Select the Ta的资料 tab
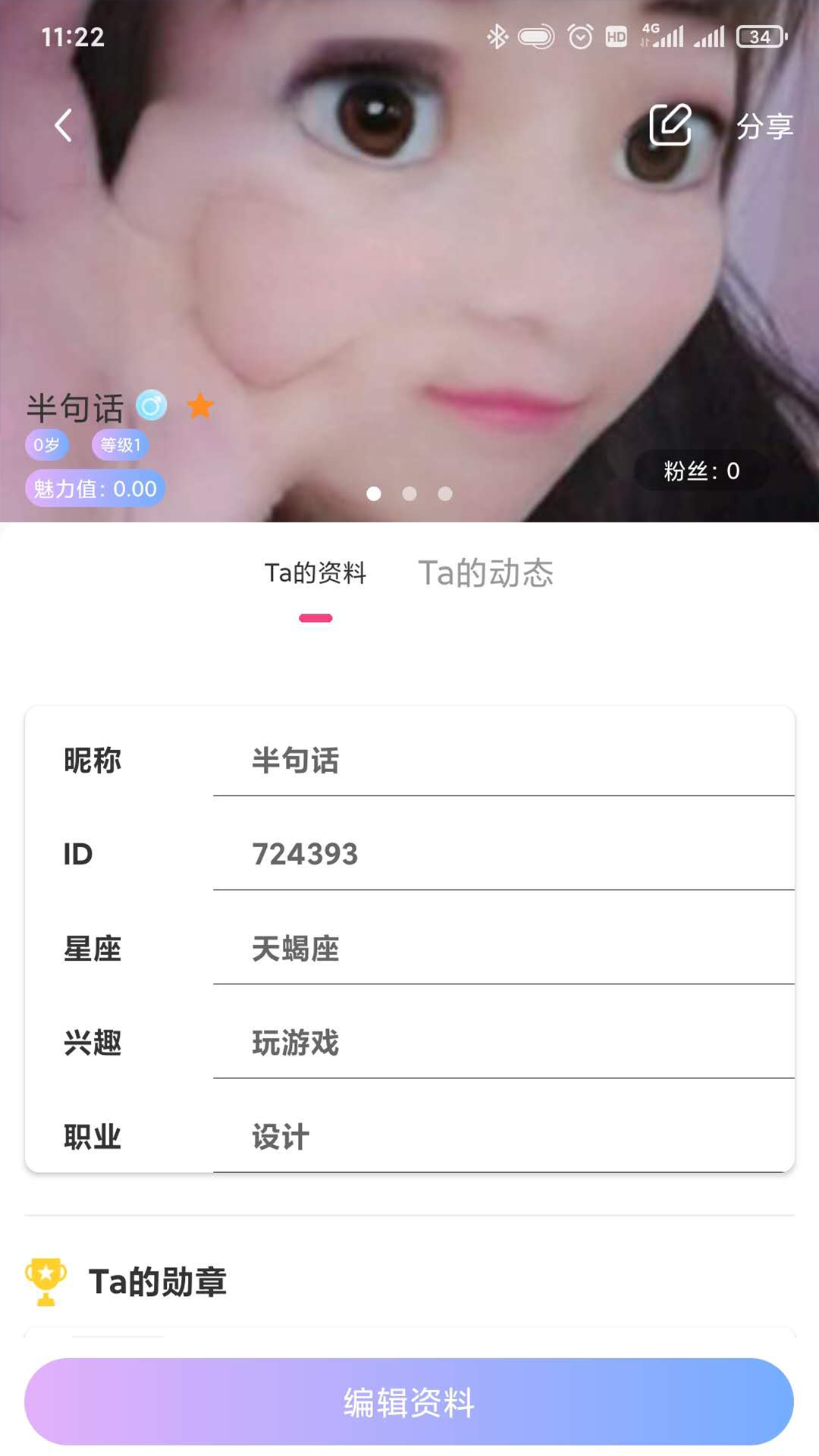Screen dimensions: 819x1456 [x=315, y=573]
